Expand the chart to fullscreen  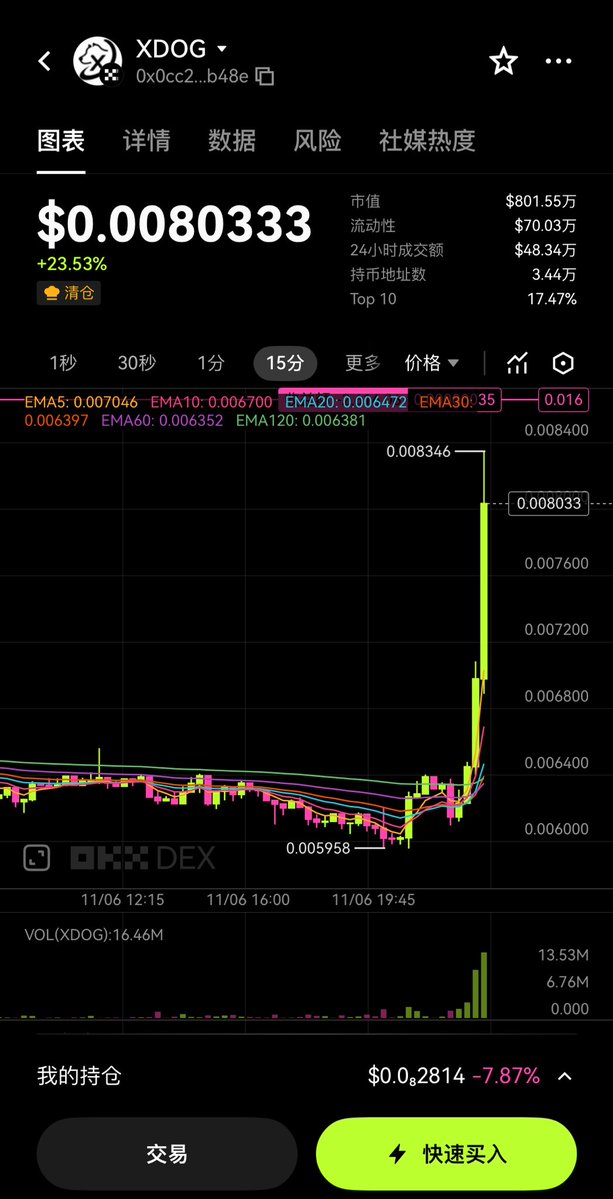[x=37, y=857]
